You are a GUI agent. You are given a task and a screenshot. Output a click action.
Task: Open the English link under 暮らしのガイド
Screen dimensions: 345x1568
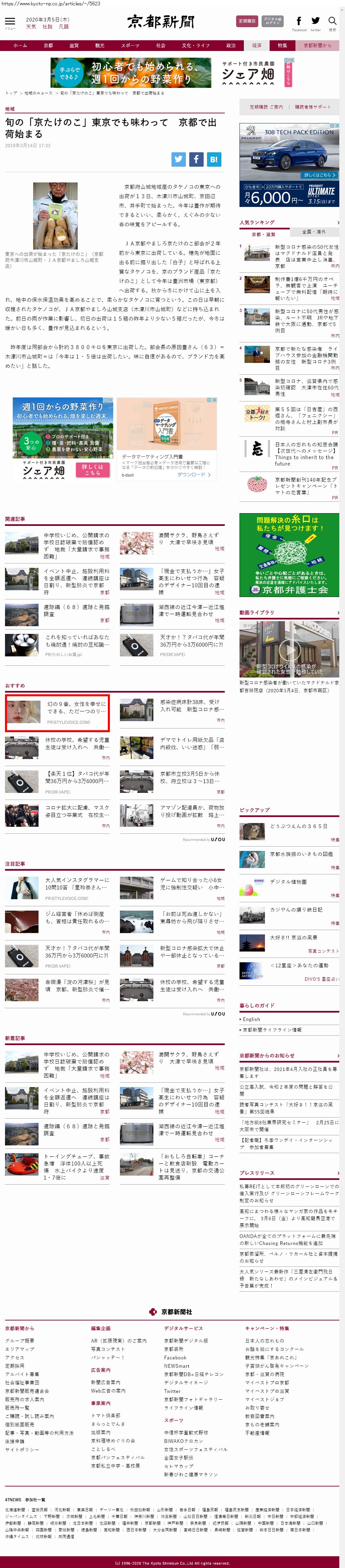252,1019
